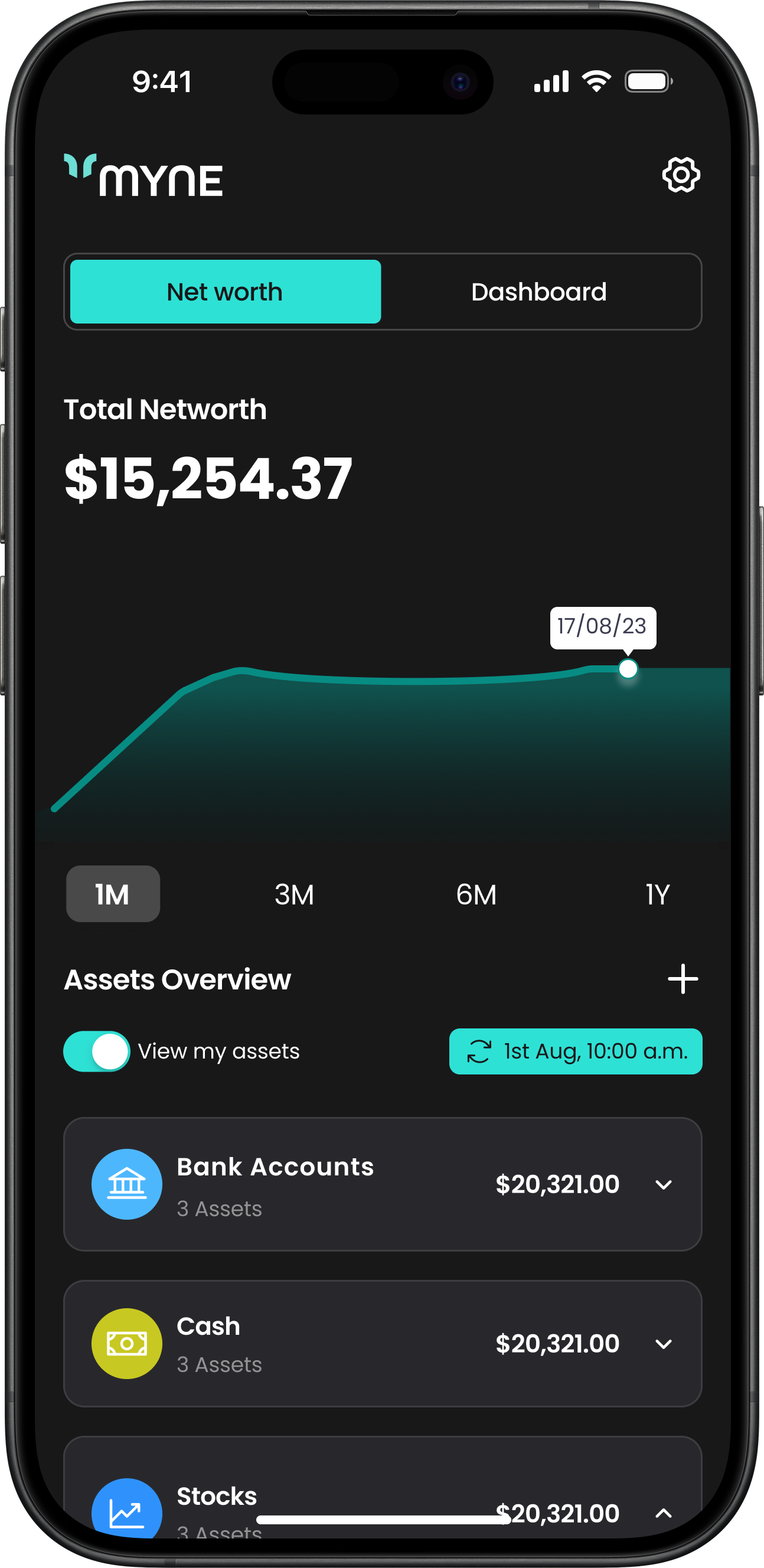Tap the chart point at 17/08/23
Viewport: 764px width, 1568px height.
[628, 669]
